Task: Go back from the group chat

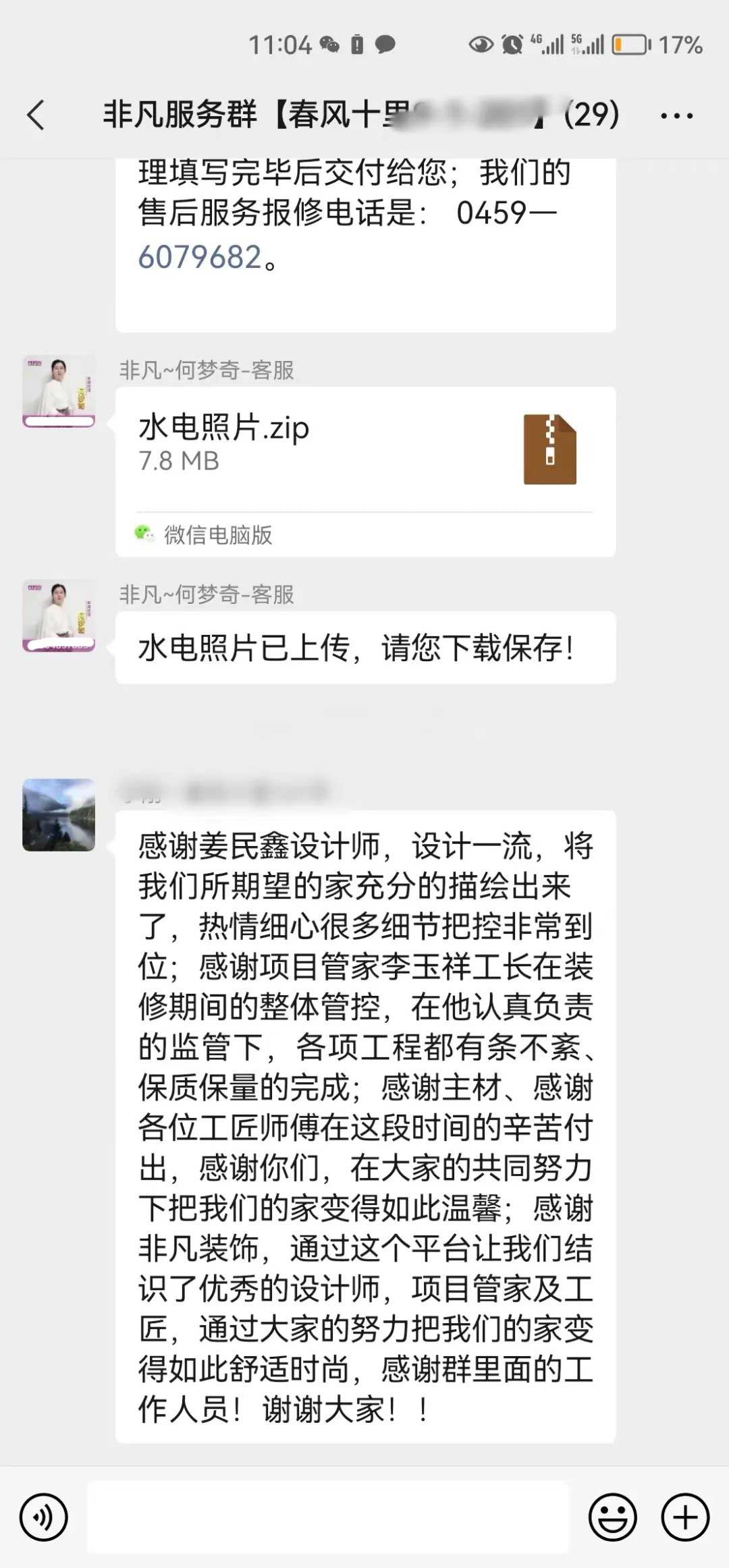Action: point(36,115)
